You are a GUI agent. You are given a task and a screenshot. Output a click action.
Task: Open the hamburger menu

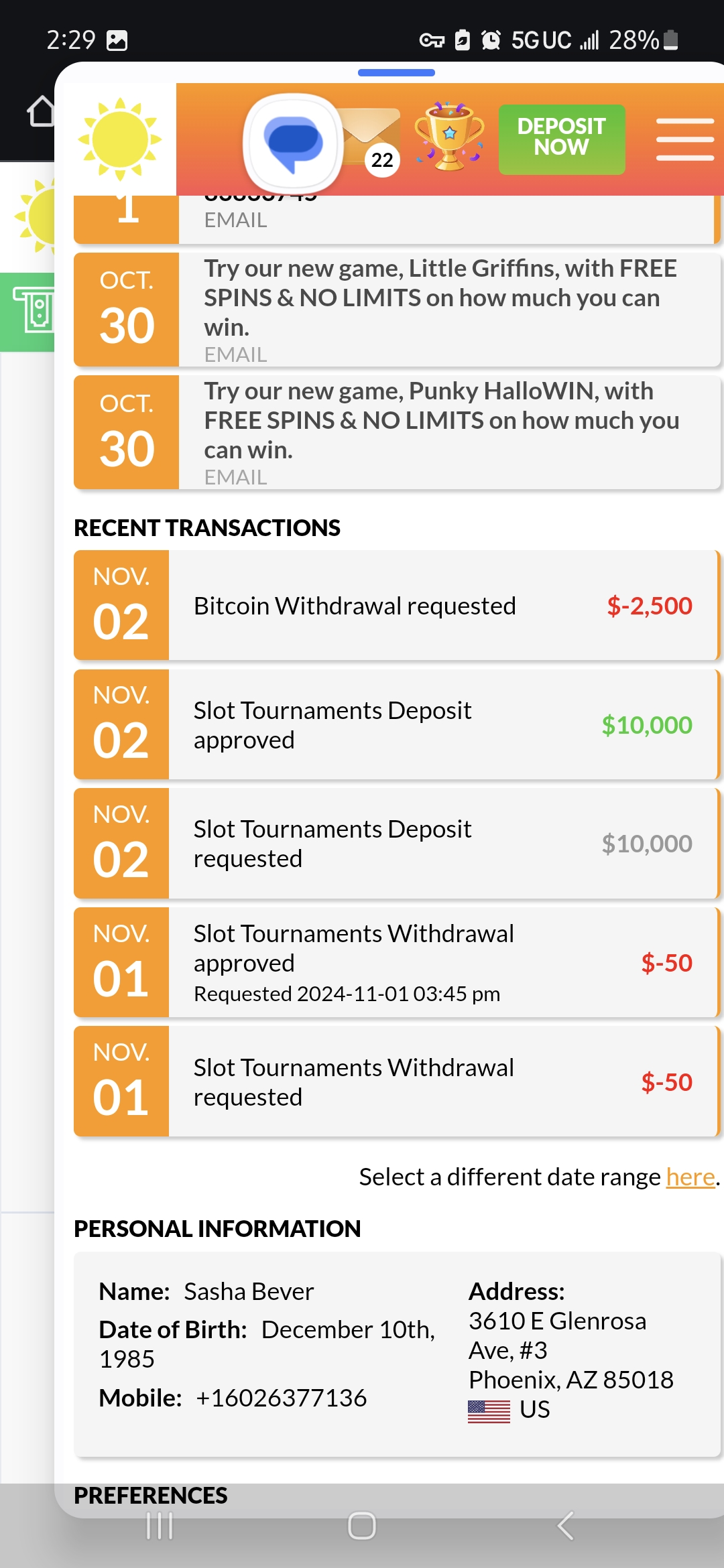click(x=684, y=139)
